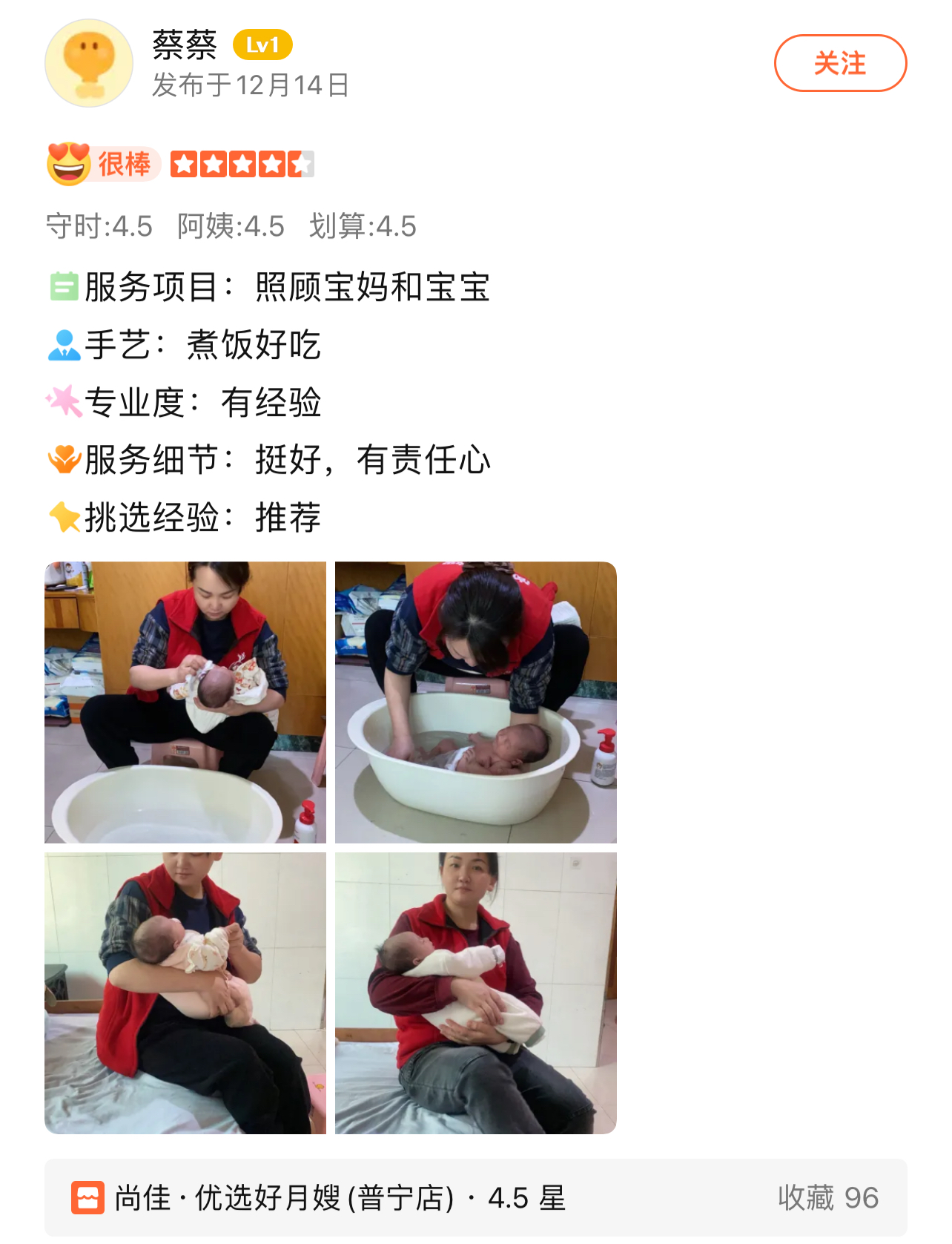
Task: View the photo of baby bathing in the tub
Action: click(475, 702)
